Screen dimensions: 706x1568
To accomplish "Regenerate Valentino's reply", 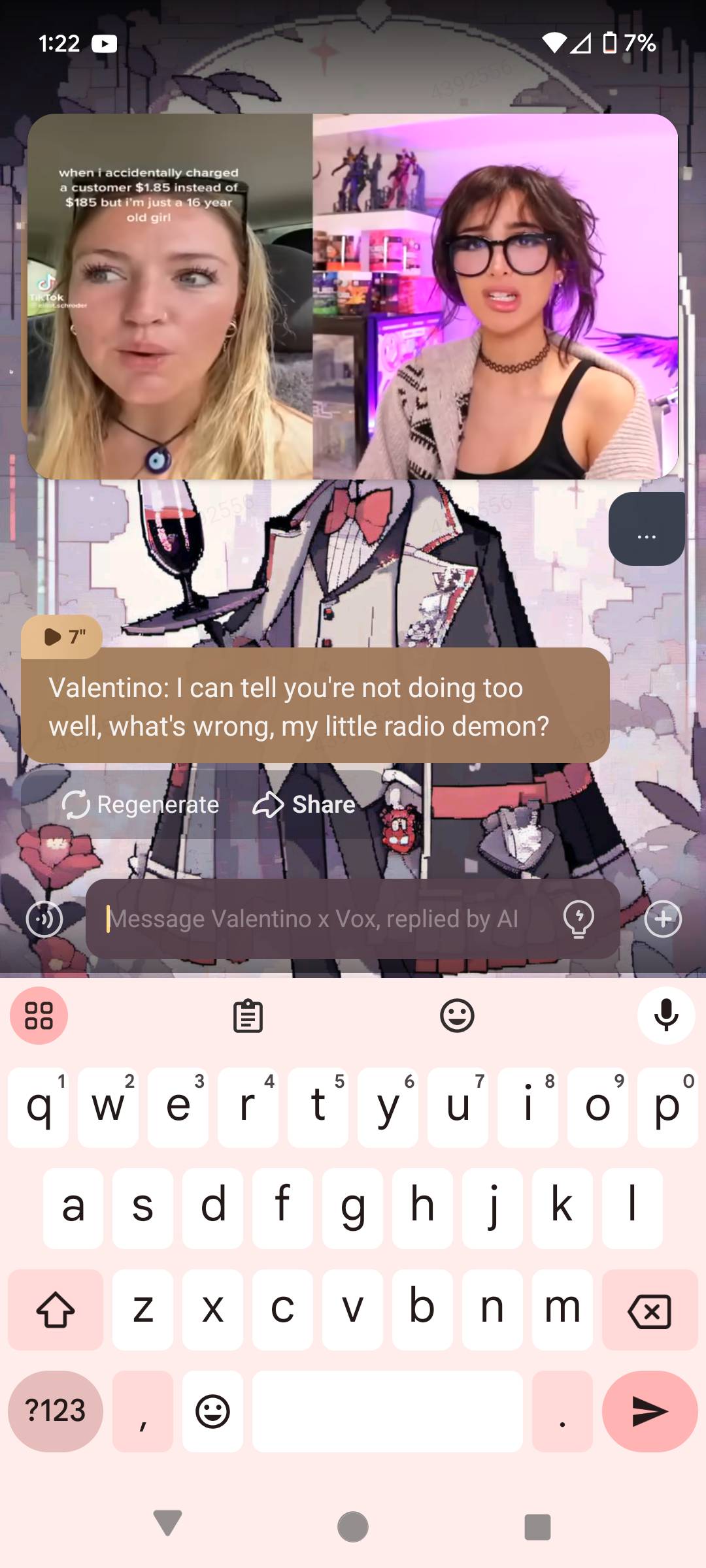I will 141,804.
